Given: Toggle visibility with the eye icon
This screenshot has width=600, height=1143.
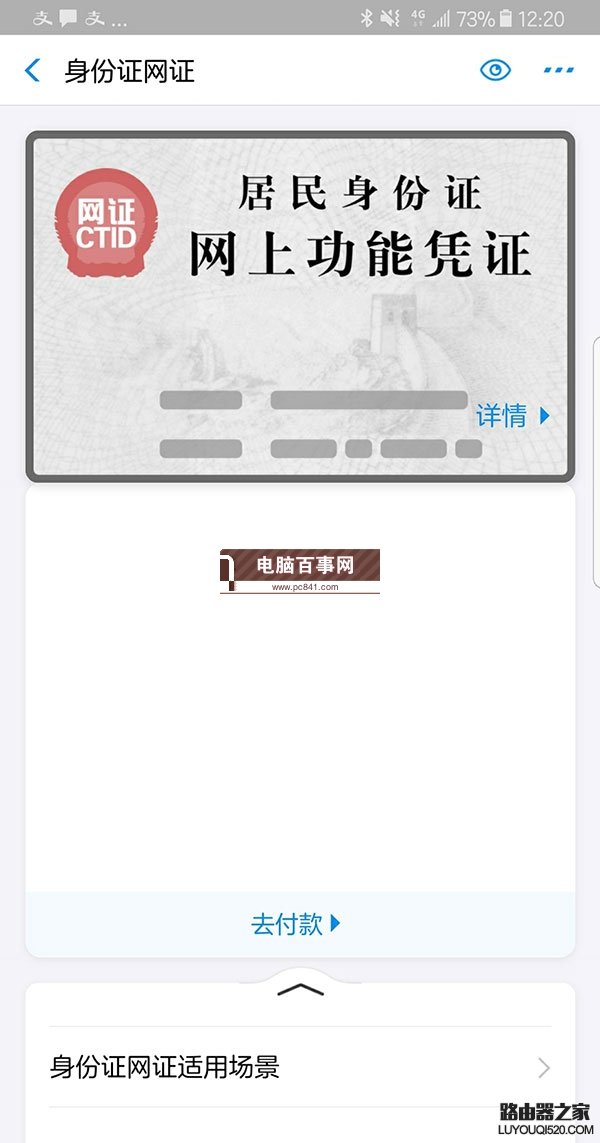Looking at the screenshot, I should pyautogui.click(x=495, y=70).
